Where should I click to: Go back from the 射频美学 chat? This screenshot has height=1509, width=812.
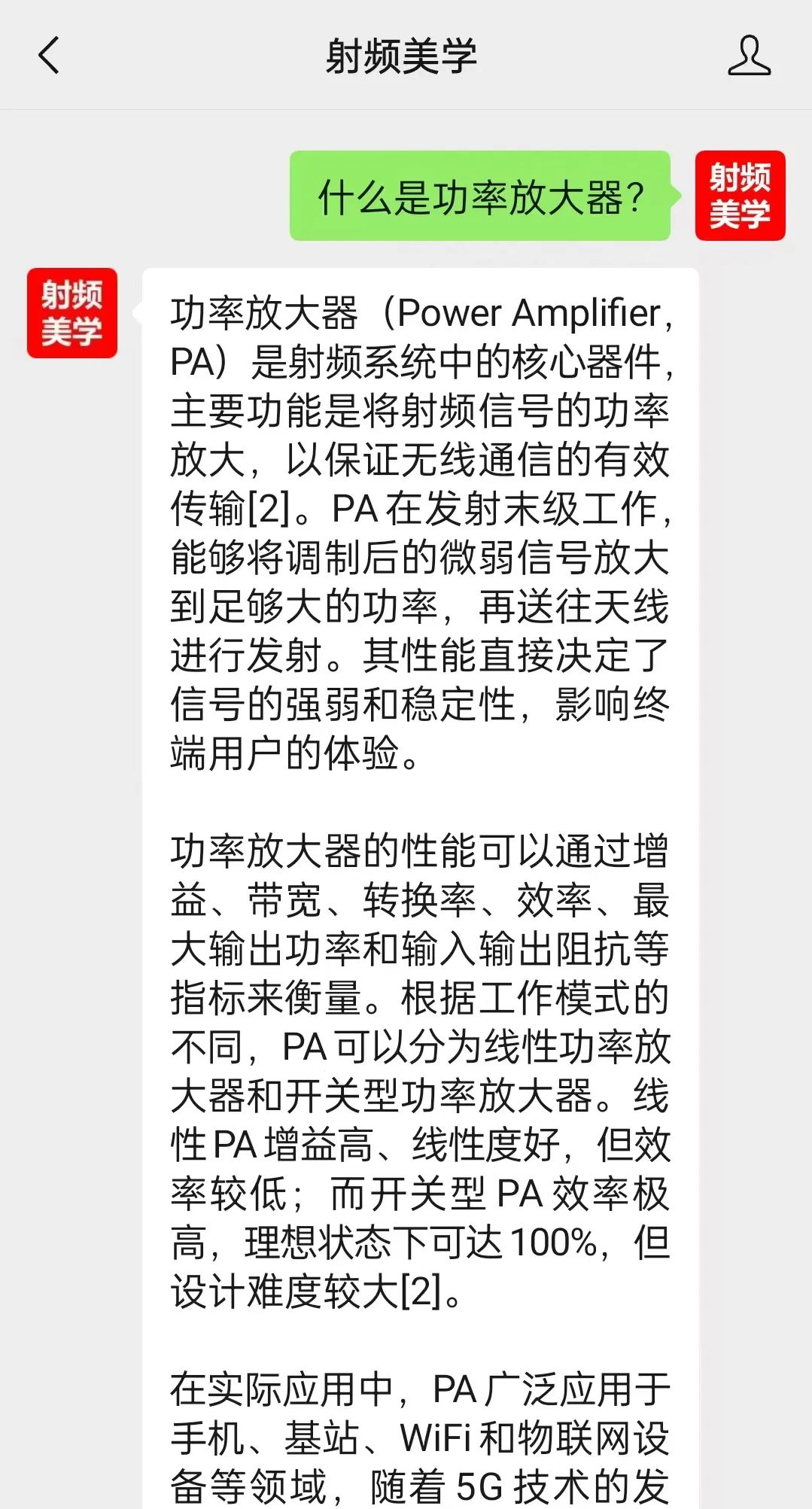pos(49,56)
